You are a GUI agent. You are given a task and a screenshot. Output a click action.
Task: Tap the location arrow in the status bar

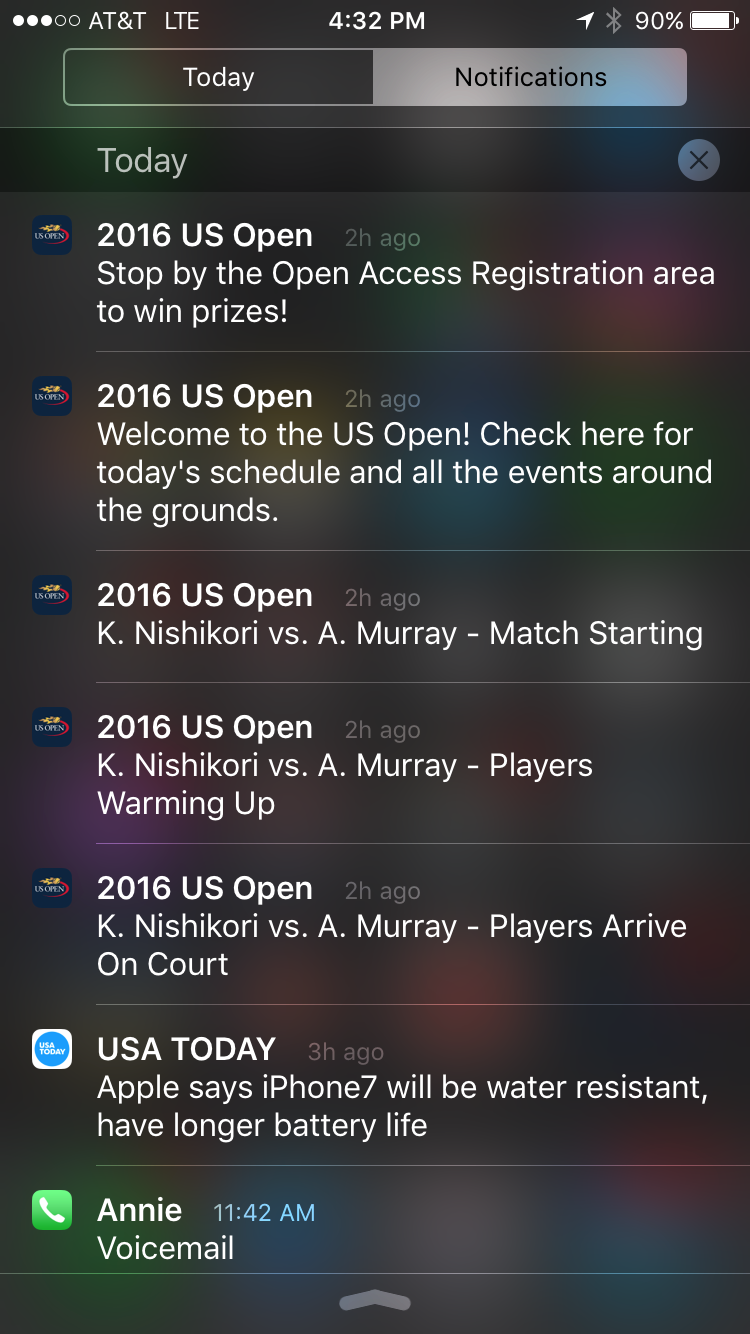coord(585,19)
